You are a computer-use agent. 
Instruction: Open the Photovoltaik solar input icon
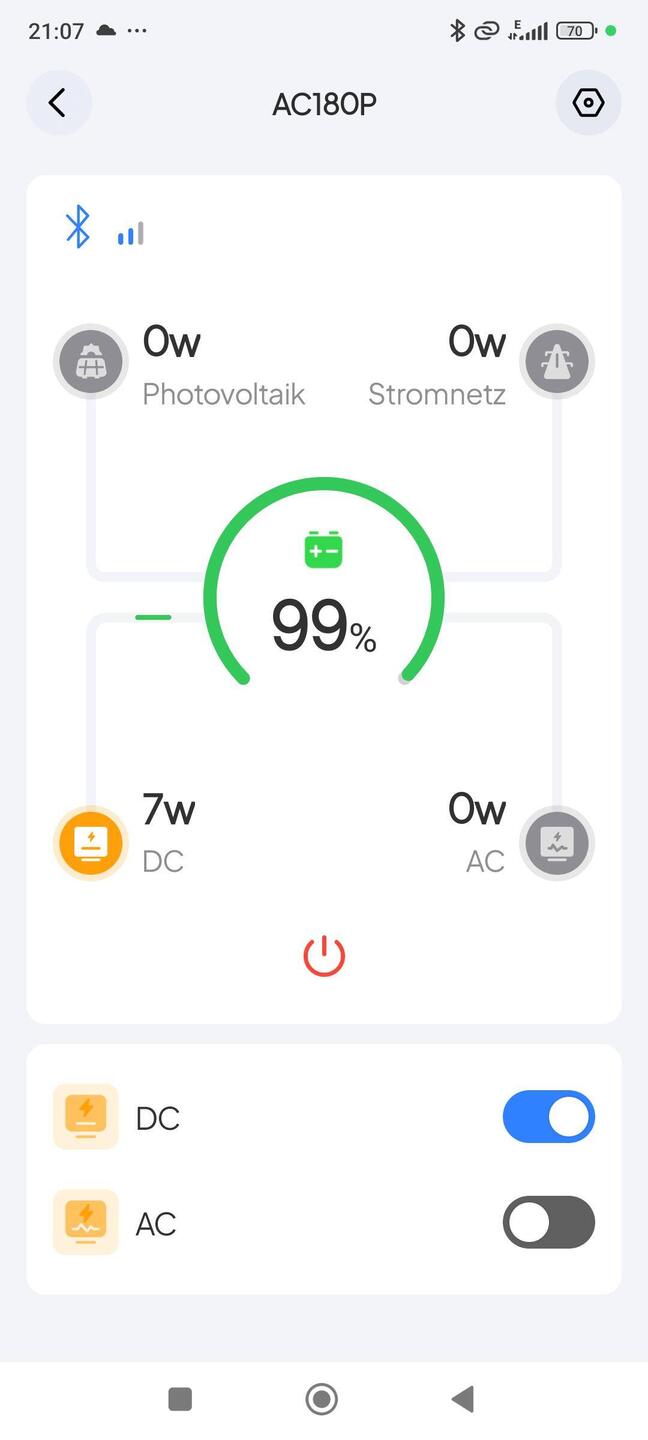pyautogui.click(x=91, y=361)
